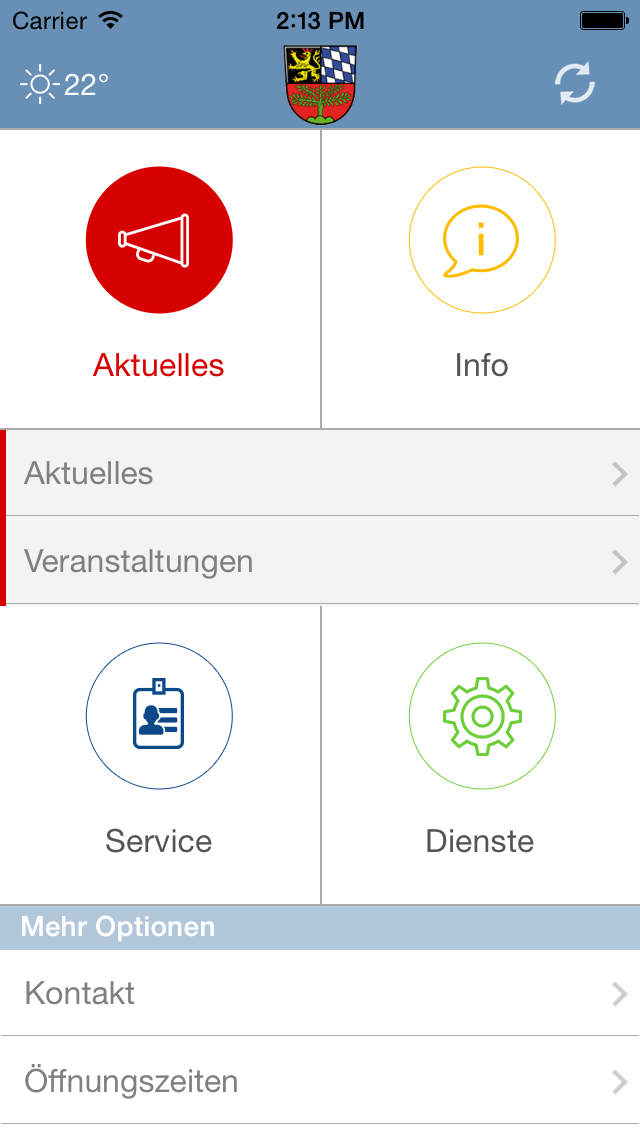This screenshot has width=640, height=1136.
Task: Tap the refresh icon in the header
Action: (575, 83)
